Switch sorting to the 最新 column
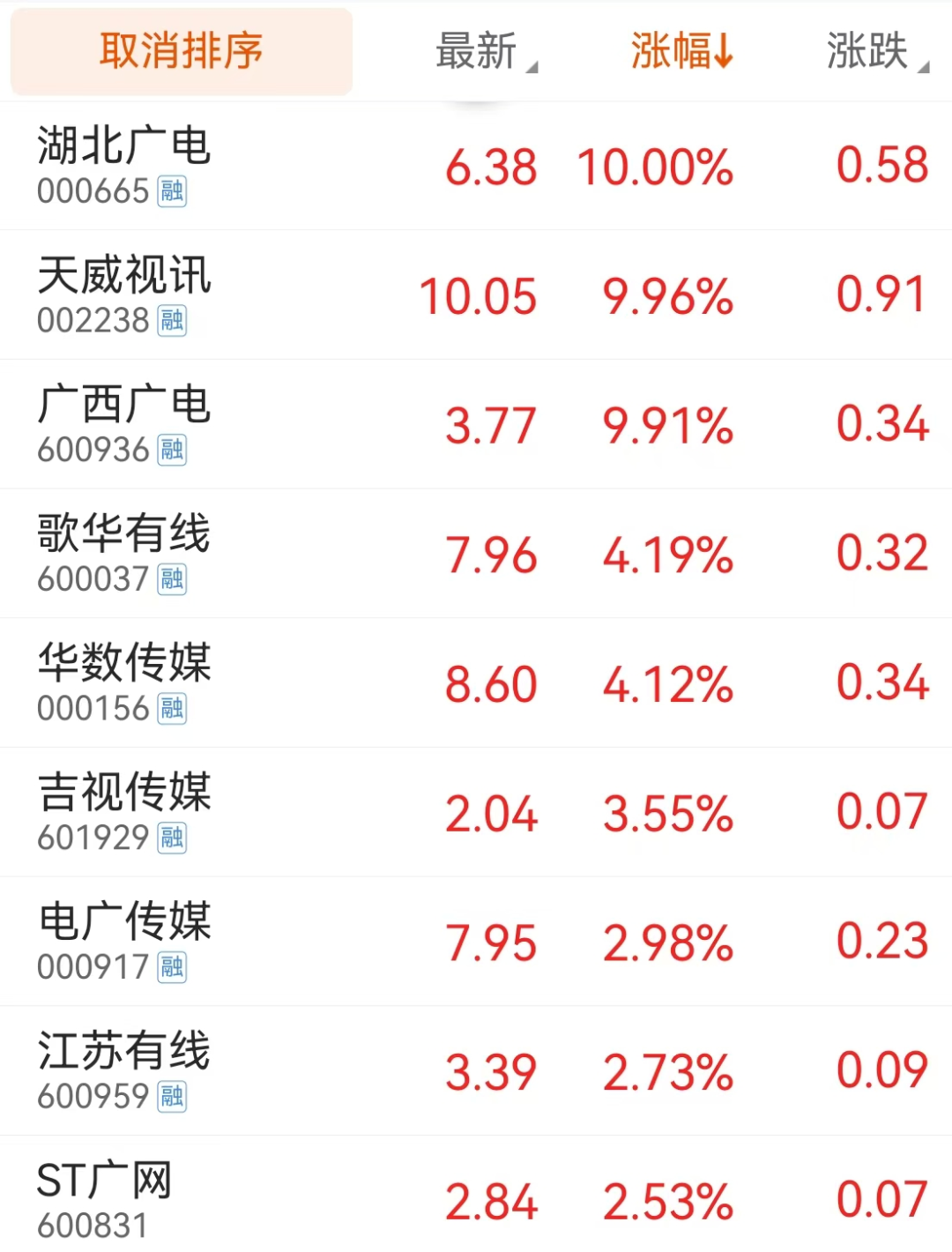952x1252 pixels. (473, 51)
